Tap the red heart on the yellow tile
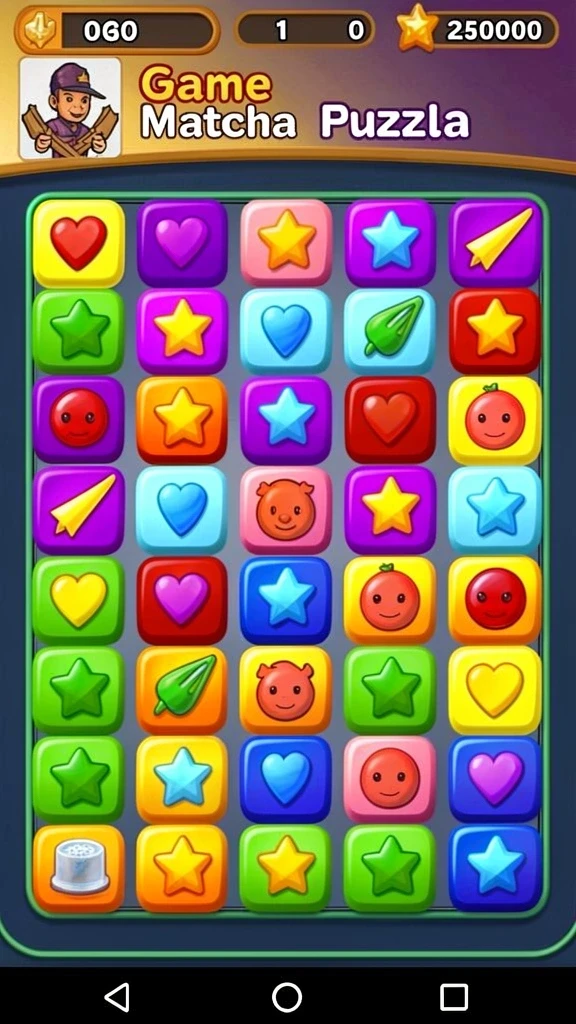The height and width of the screenshot is (1024, 576). coord(78,243)
